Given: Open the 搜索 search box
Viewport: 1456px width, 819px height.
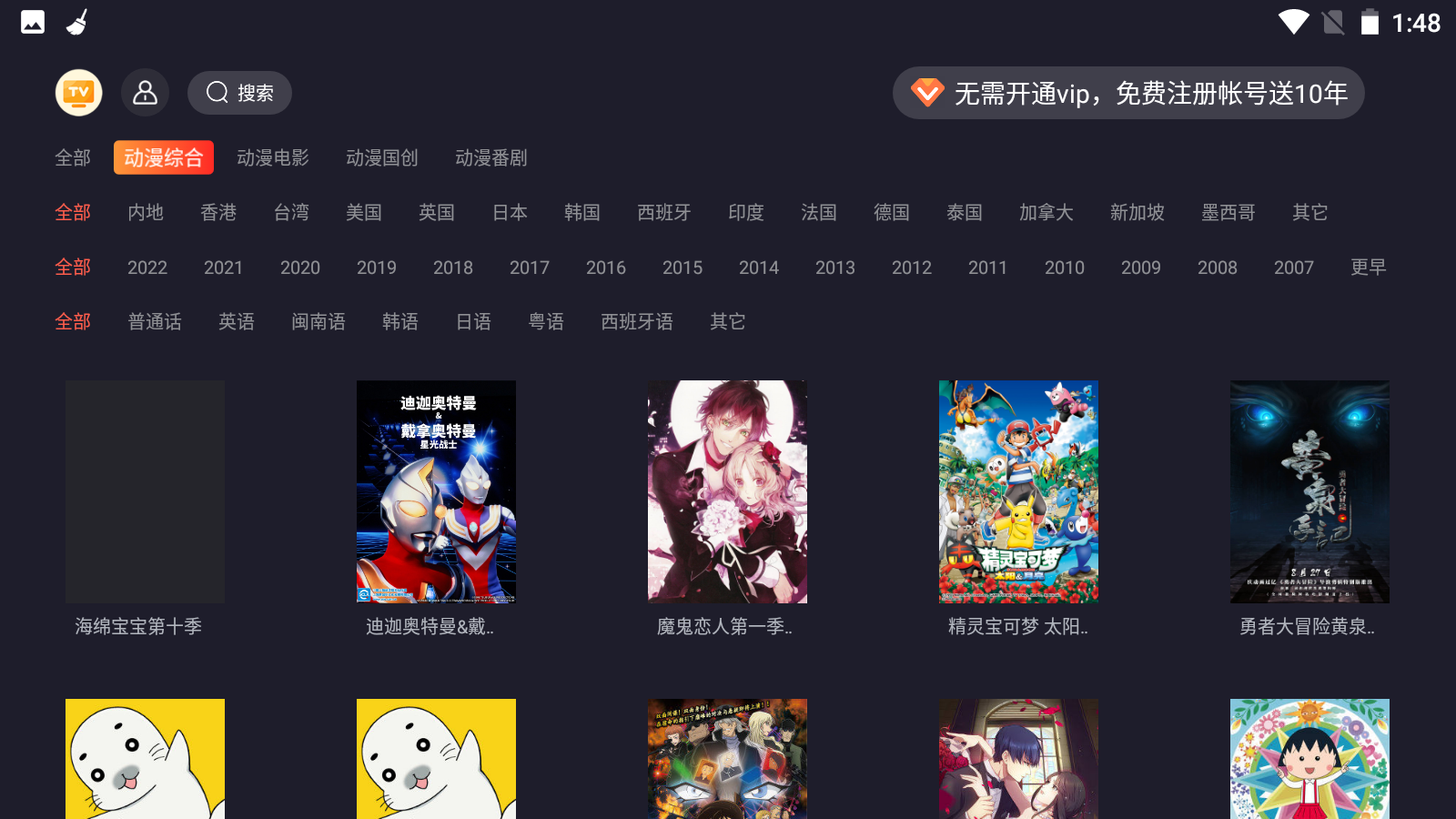Looking at the screenshot, I should 239,93.
